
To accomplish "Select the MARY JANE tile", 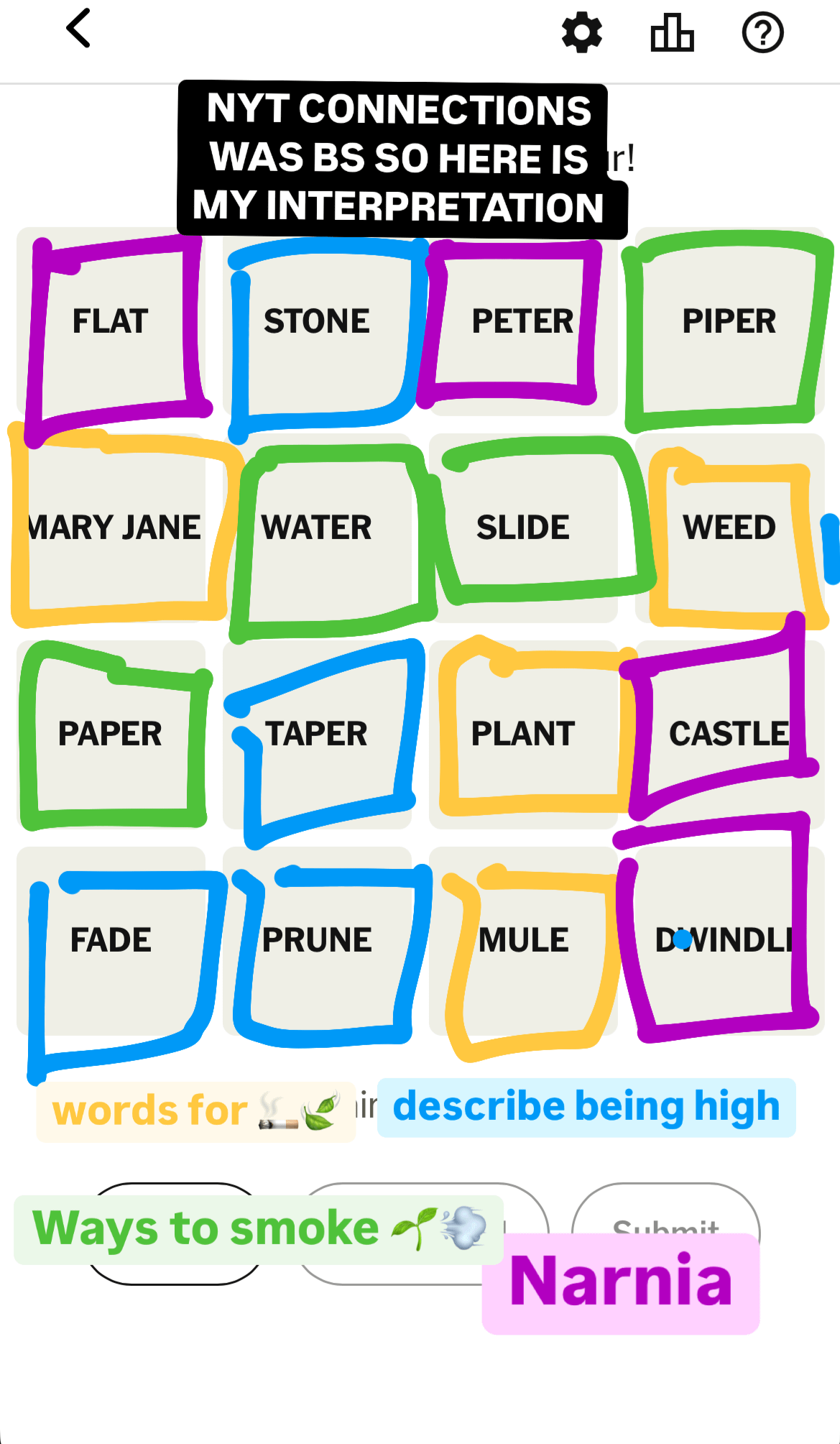I will pyautogui.click(x=111, y=528).
